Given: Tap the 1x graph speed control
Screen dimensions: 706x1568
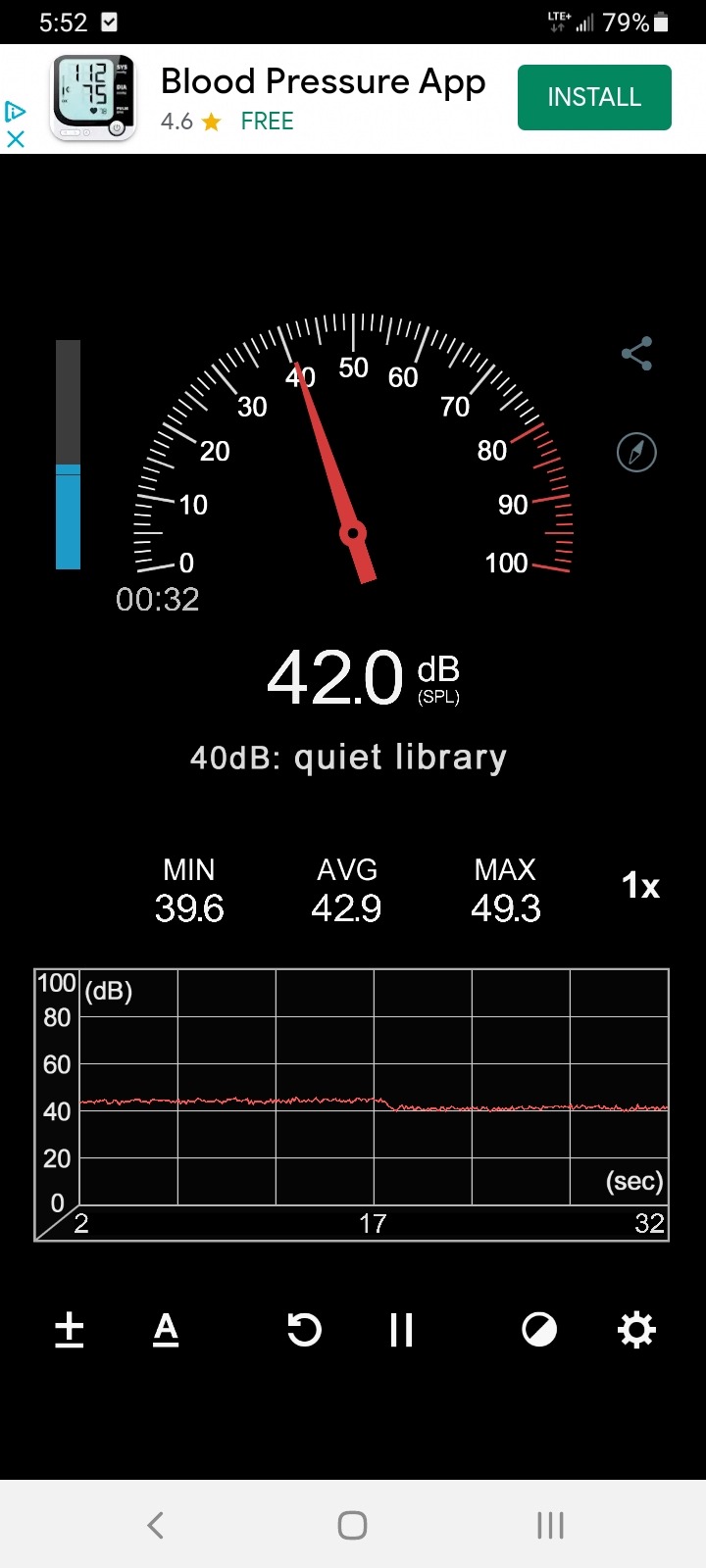Looking at the screenshot, I should tap(640, 886).
